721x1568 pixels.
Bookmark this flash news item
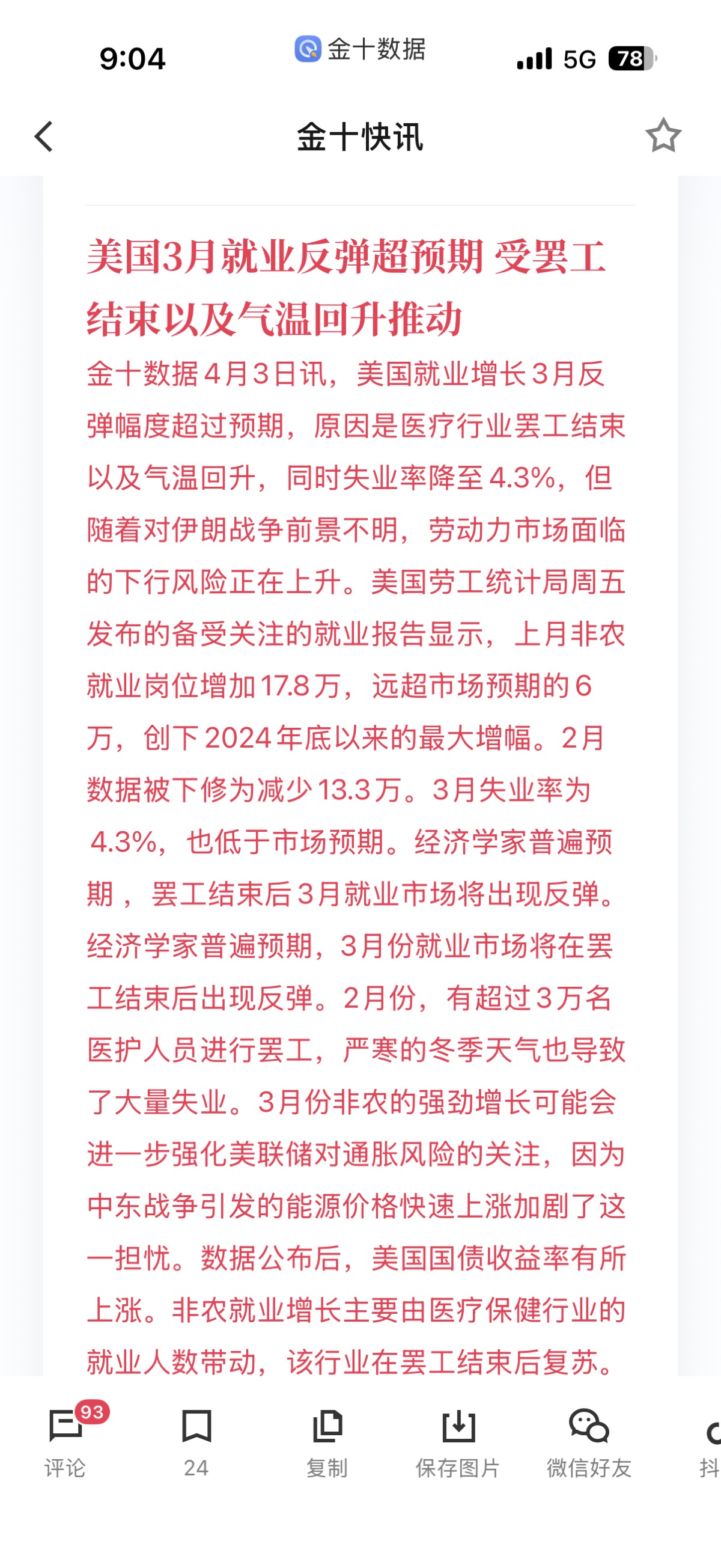[x=196, y=1441]
